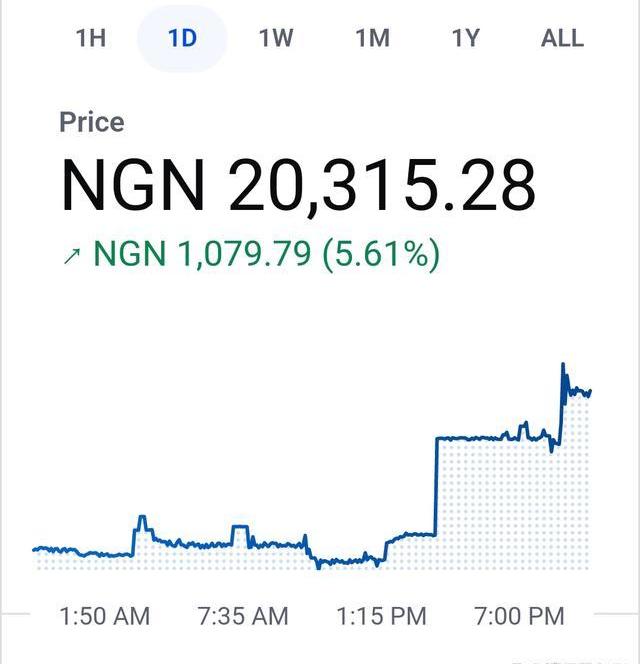View the 1Y price history
640x664 pixels.
tap(465, 38)
